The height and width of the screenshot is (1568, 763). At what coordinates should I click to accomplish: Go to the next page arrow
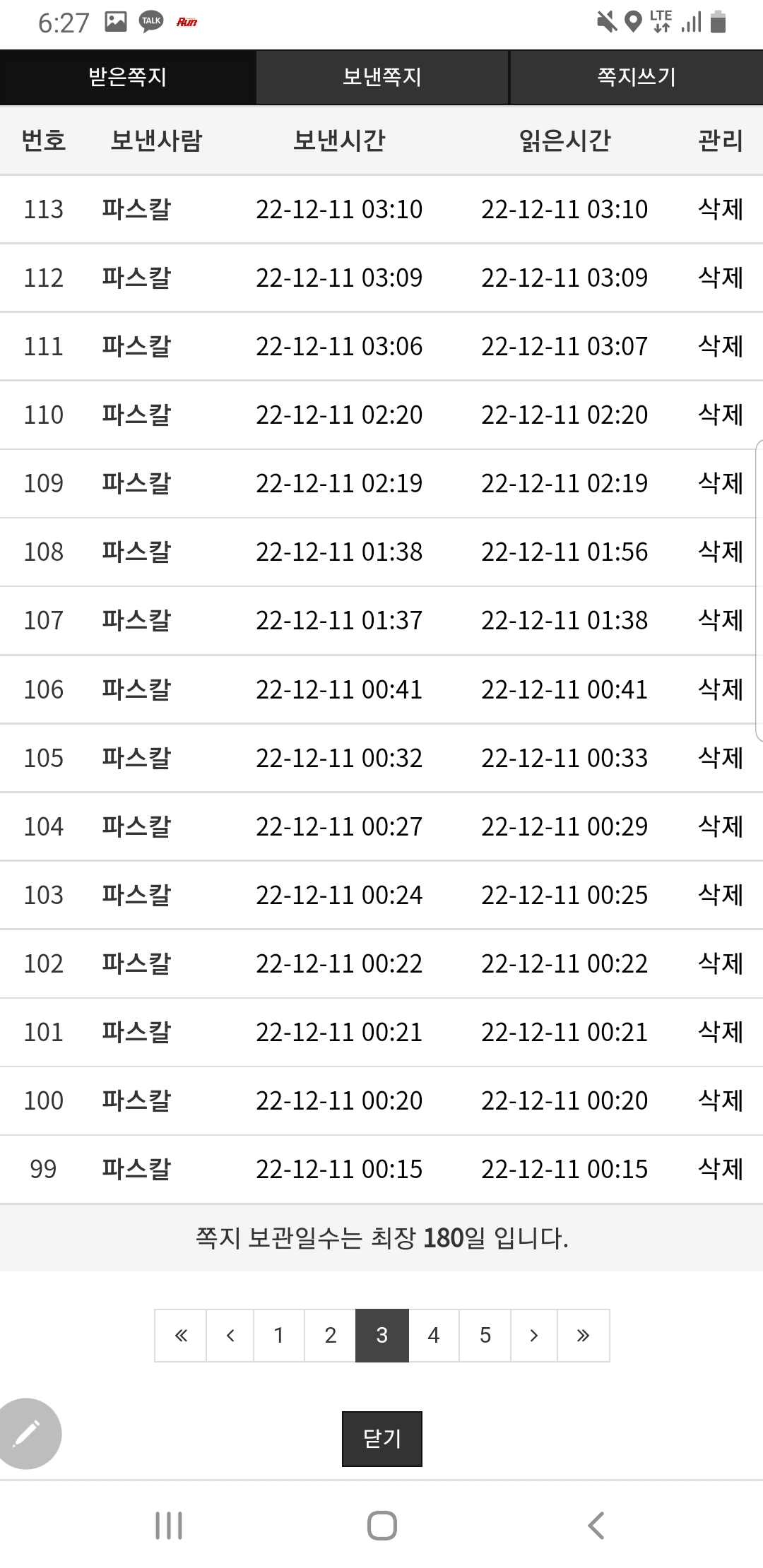[x=534, y=1335]
